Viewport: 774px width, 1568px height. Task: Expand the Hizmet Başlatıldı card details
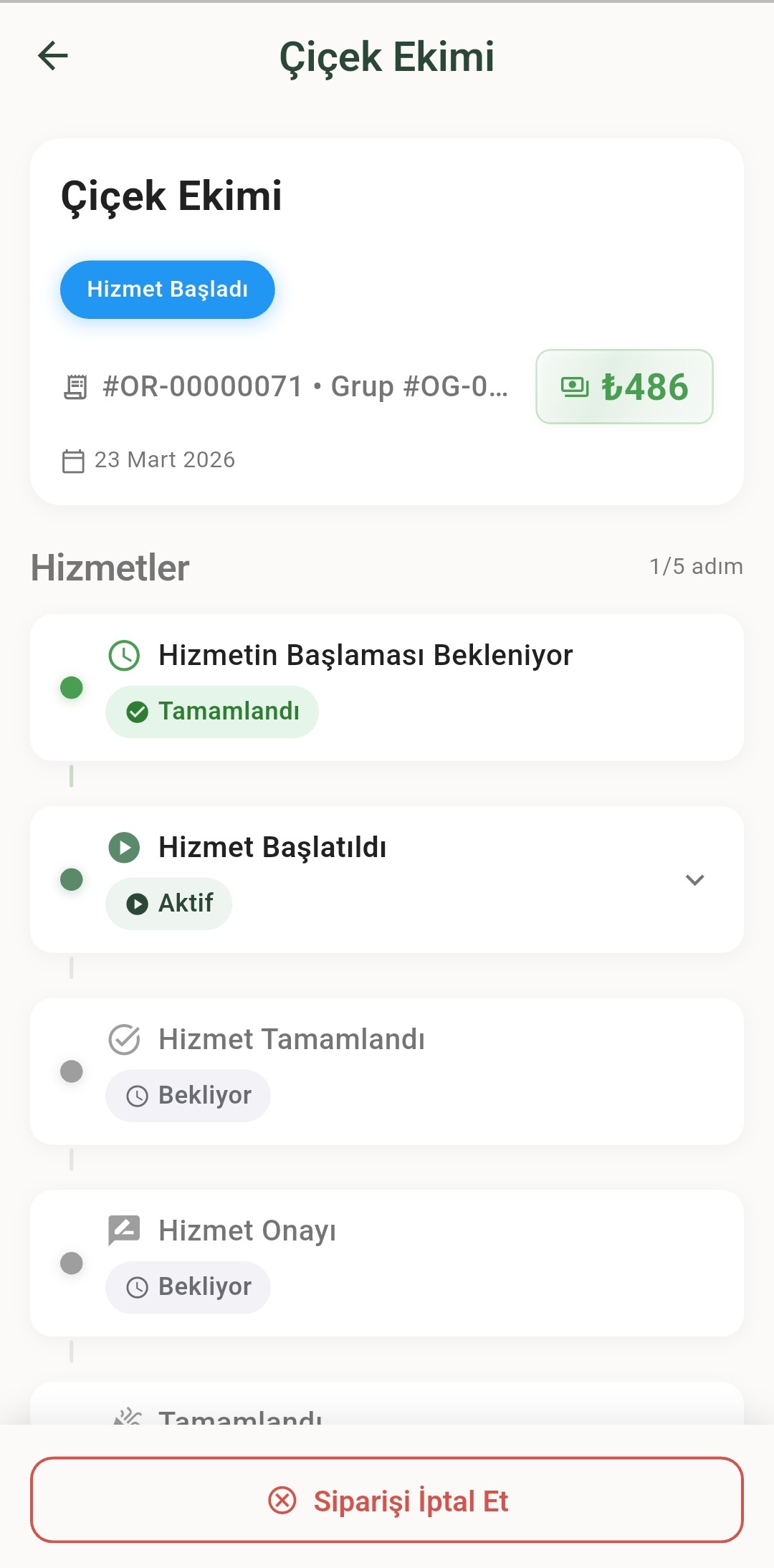click(694, 880)
